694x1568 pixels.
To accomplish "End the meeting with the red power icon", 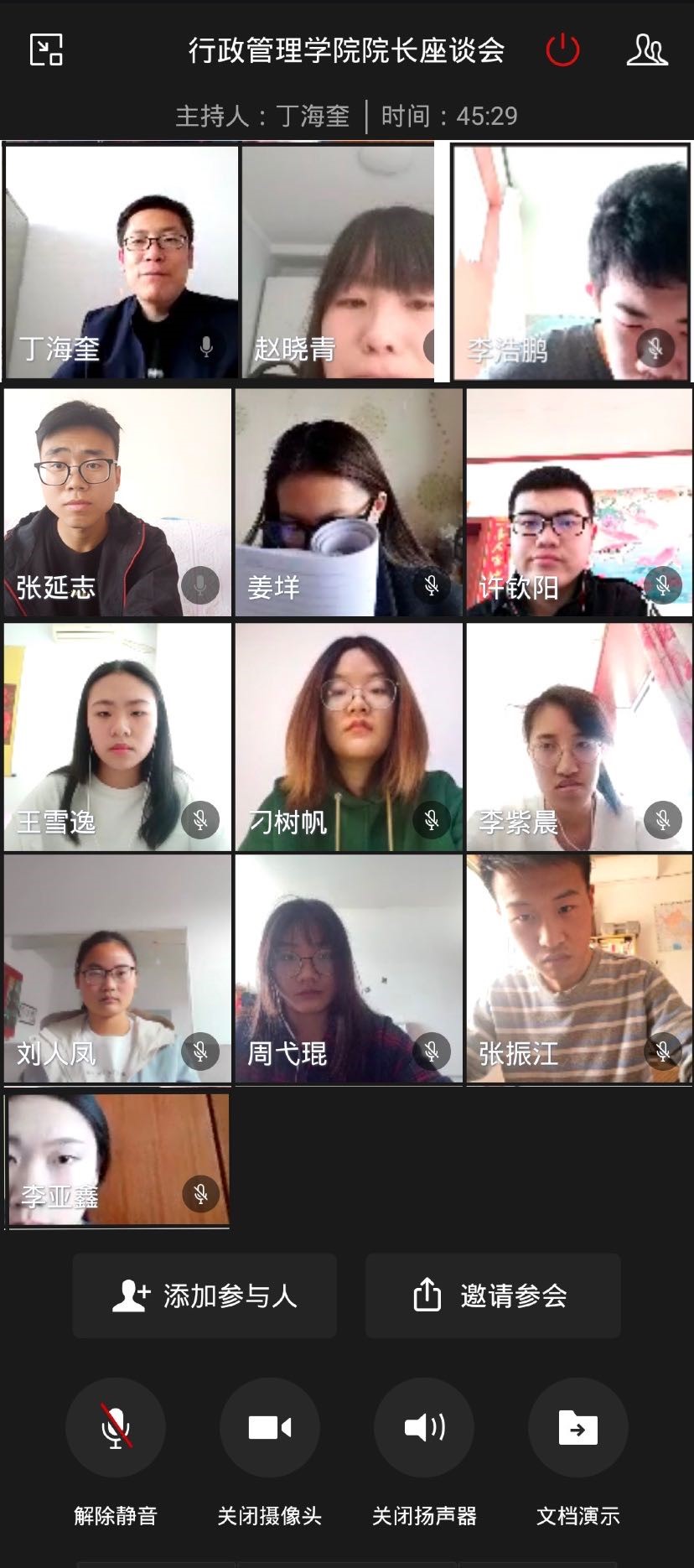I will tap(562, 49).
